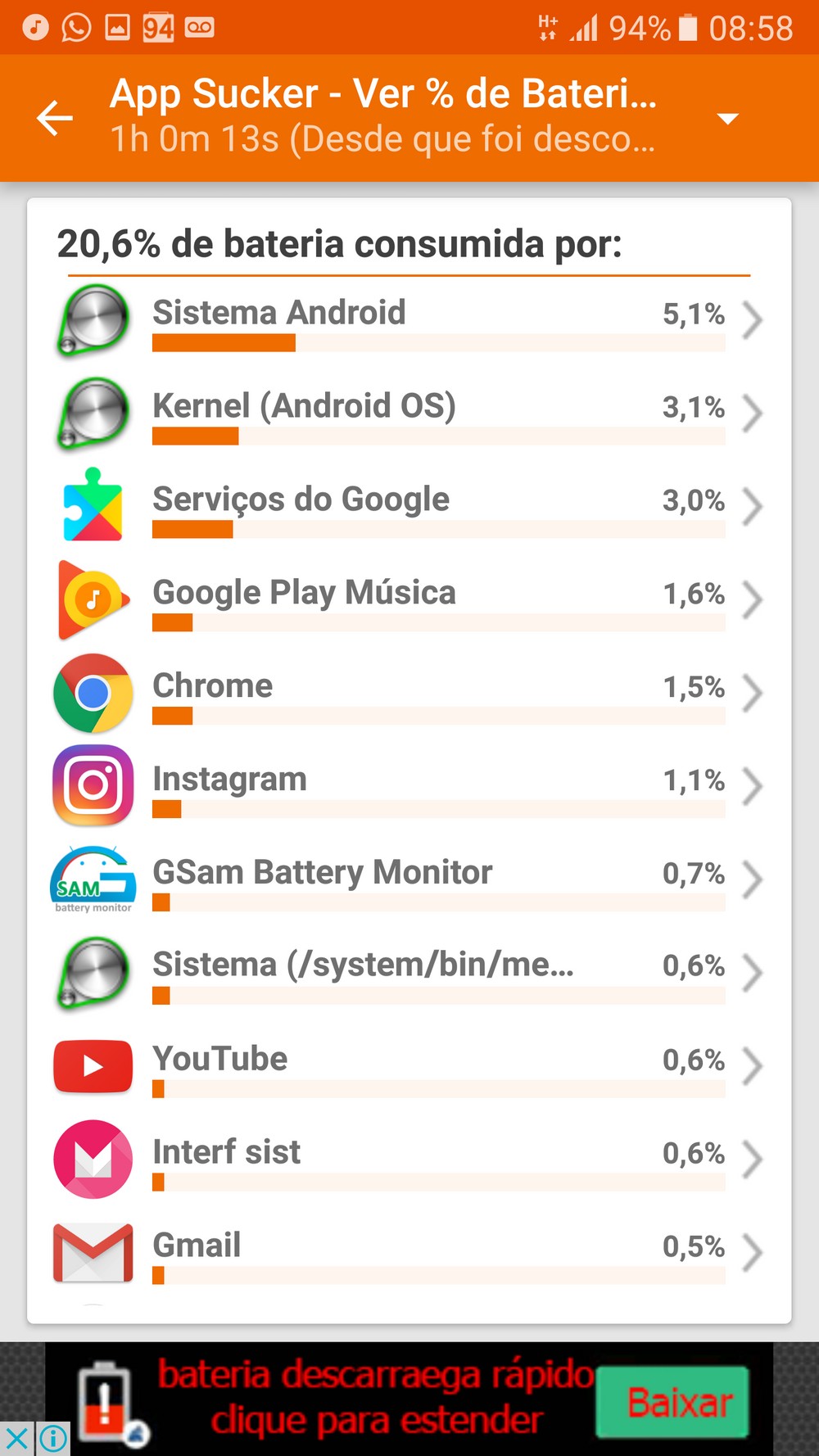The width and height of the screenshot is (819, 1456).
Task: Open Serviços do Google details
Action: click(409, 506)
